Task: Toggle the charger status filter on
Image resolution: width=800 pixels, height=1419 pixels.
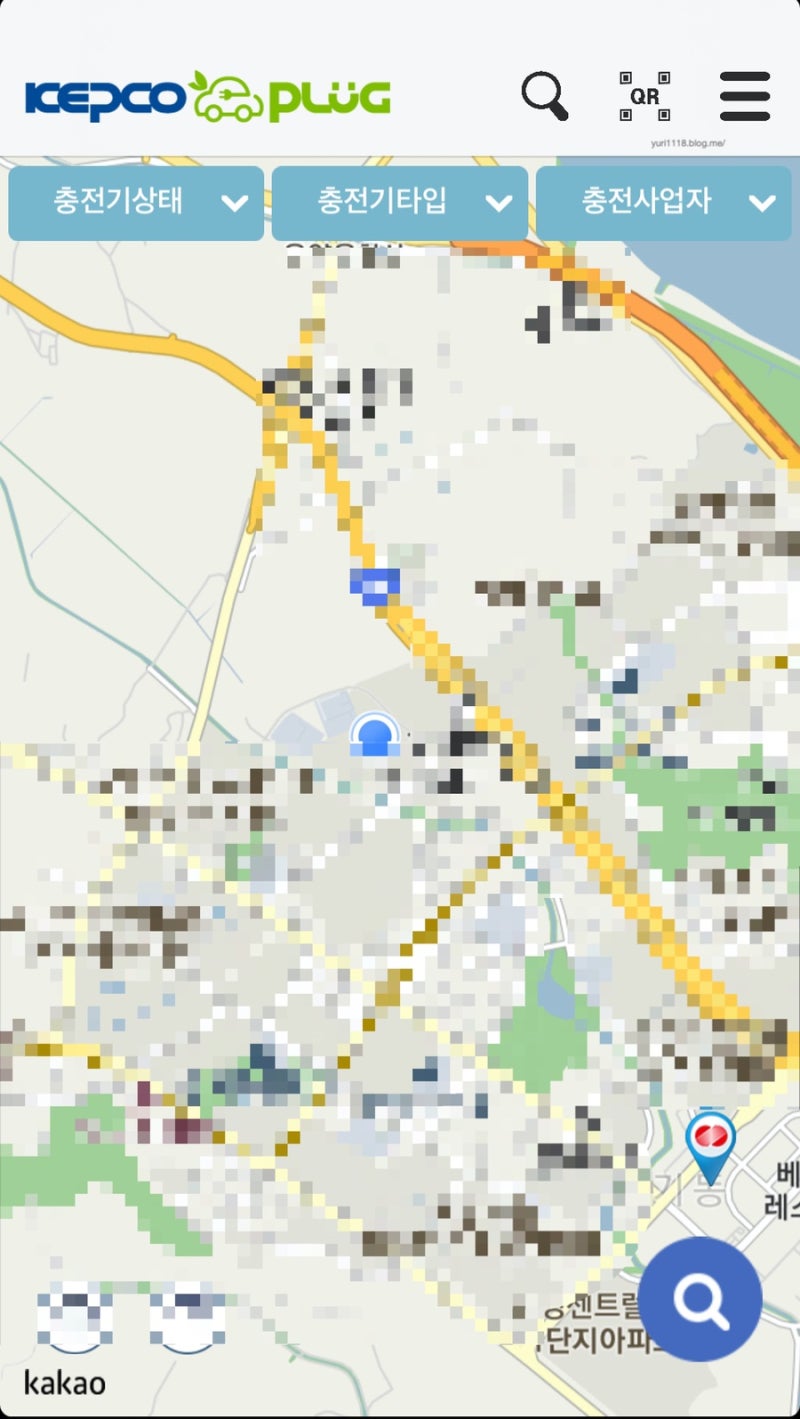Action: (137, 203)
